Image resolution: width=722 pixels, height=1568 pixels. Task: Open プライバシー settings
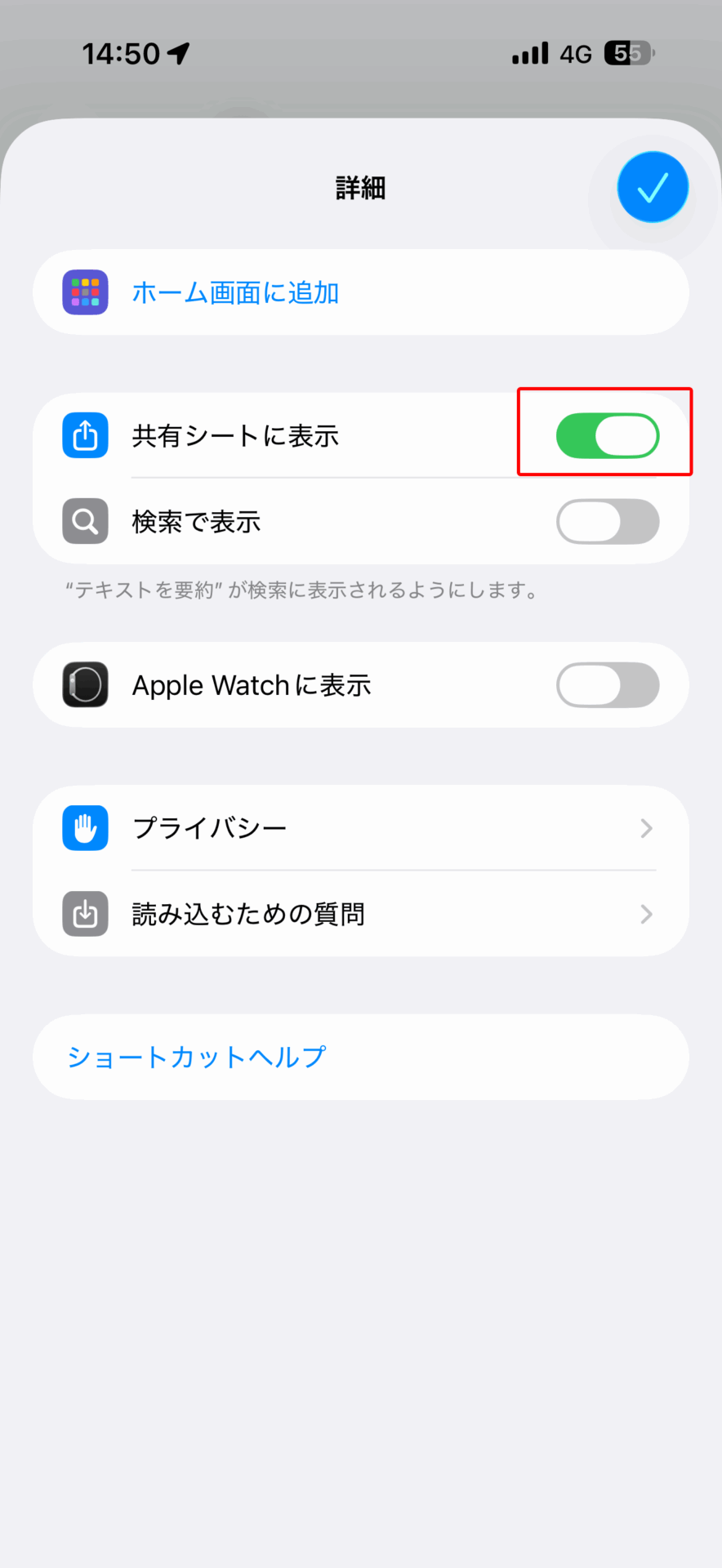point(359,828)
